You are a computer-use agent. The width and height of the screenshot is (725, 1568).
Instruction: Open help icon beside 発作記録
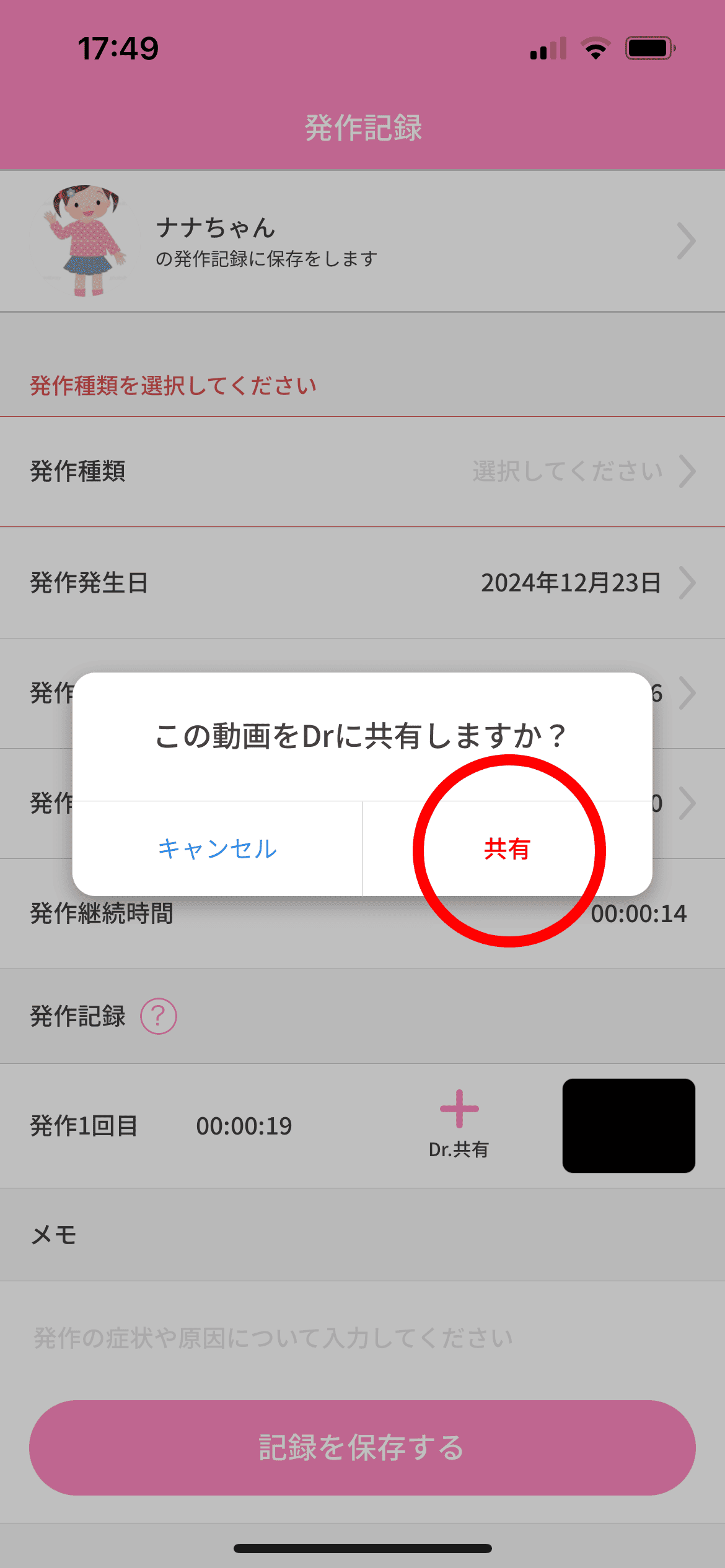click(x=159, y=1016)
